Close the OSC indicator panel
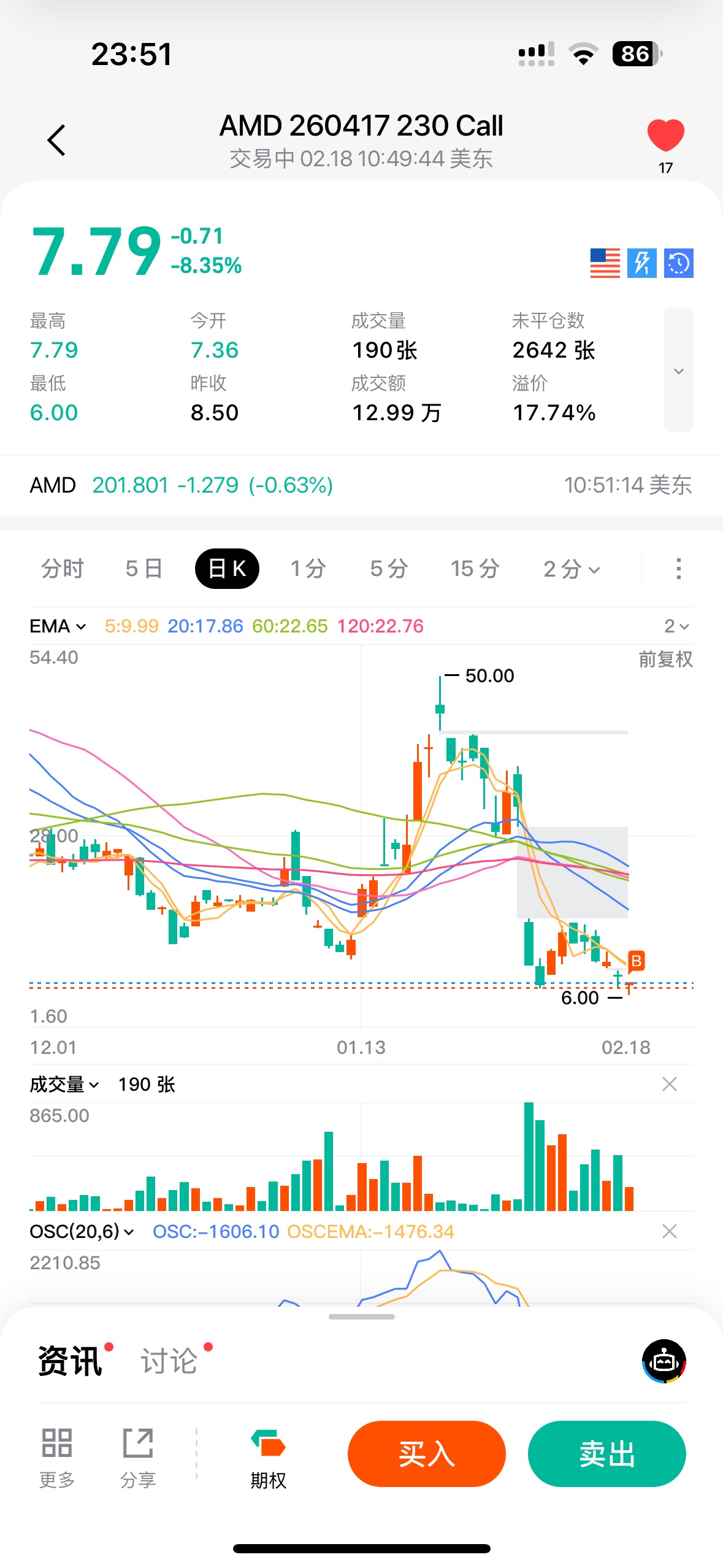 670,1231
